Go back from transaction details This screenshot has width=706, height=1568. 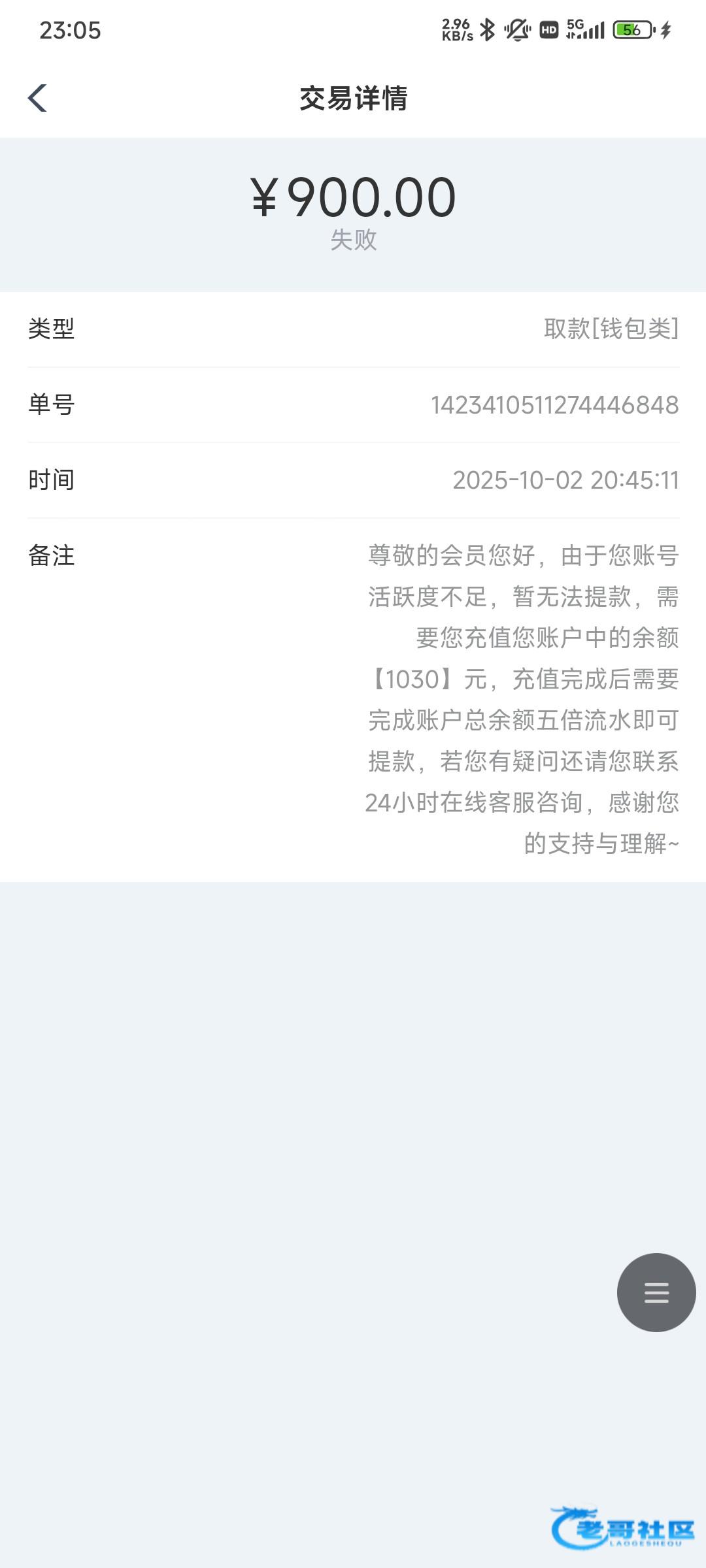[x=37, y=99]
